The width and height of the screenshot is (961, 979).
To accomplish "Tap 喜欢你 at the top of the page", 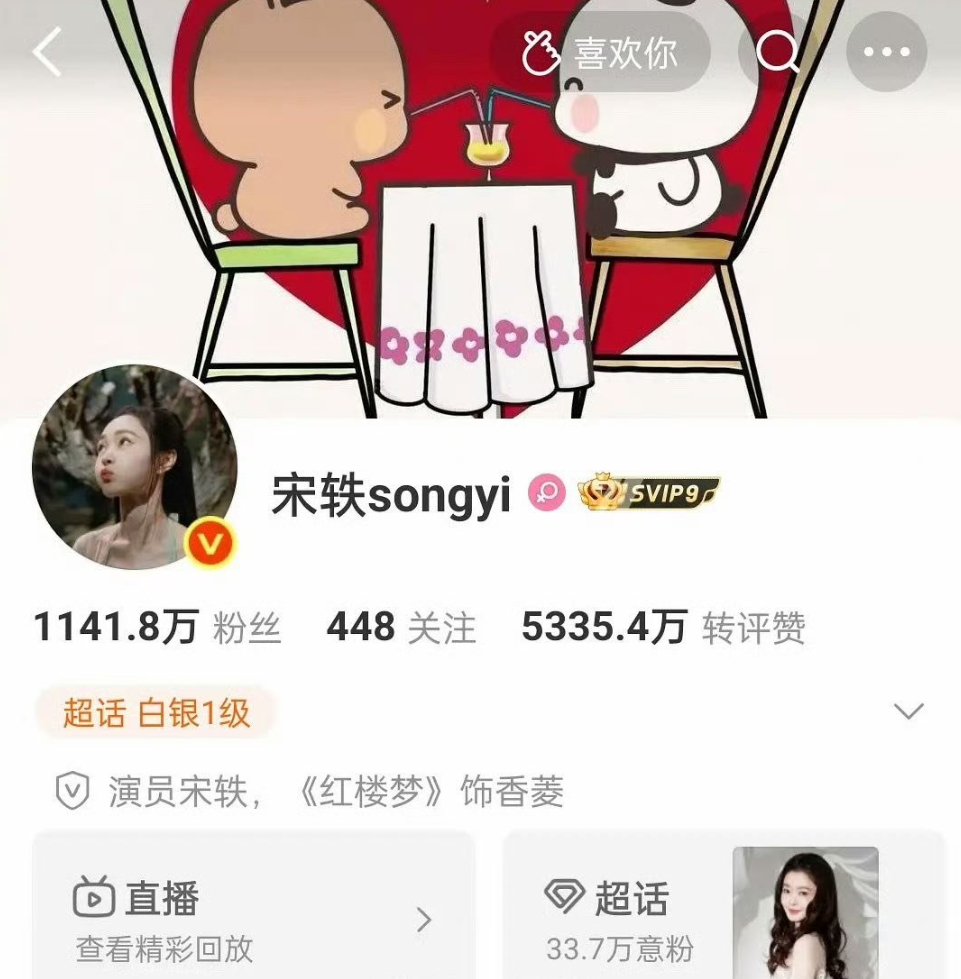I will point(625,52).
